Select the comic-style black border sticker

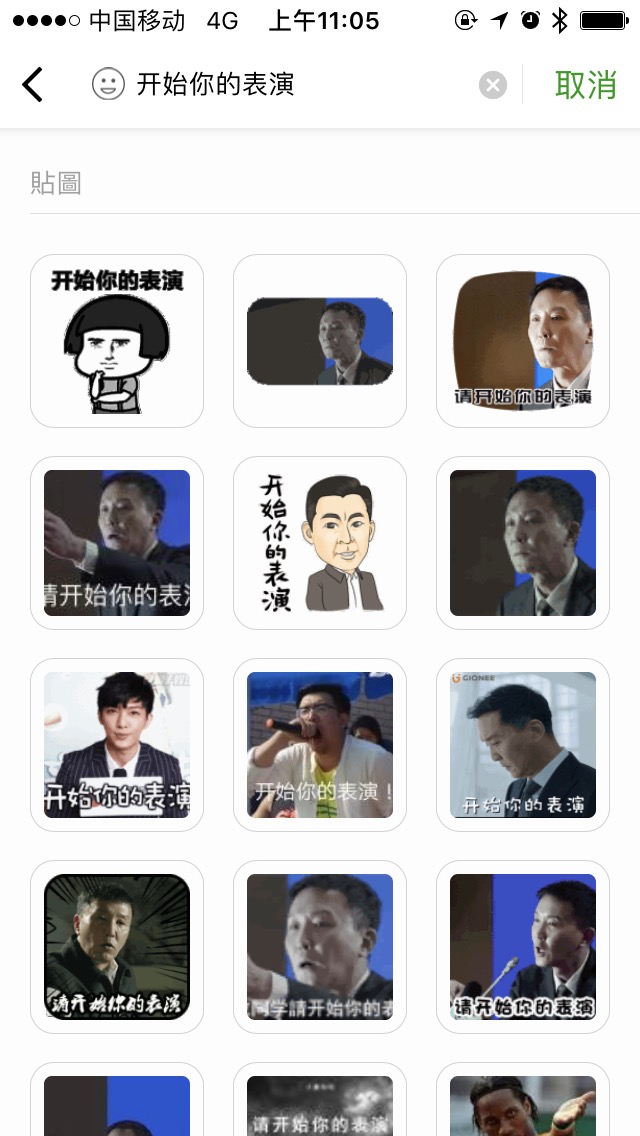coord(117,947)
